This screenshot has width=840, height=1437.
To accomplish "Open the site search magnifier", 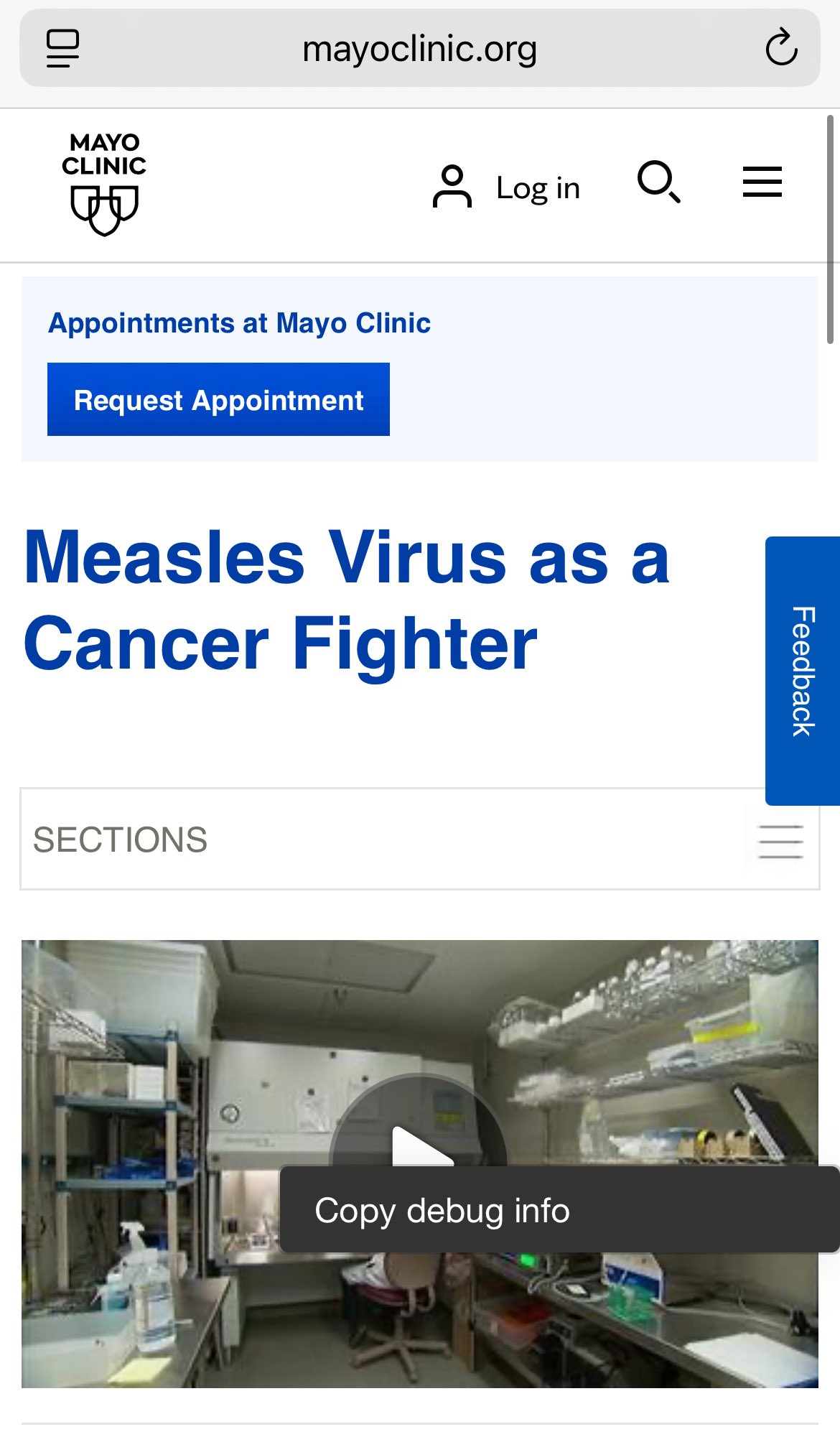I will pyautogui.click(x=659, y=182).
